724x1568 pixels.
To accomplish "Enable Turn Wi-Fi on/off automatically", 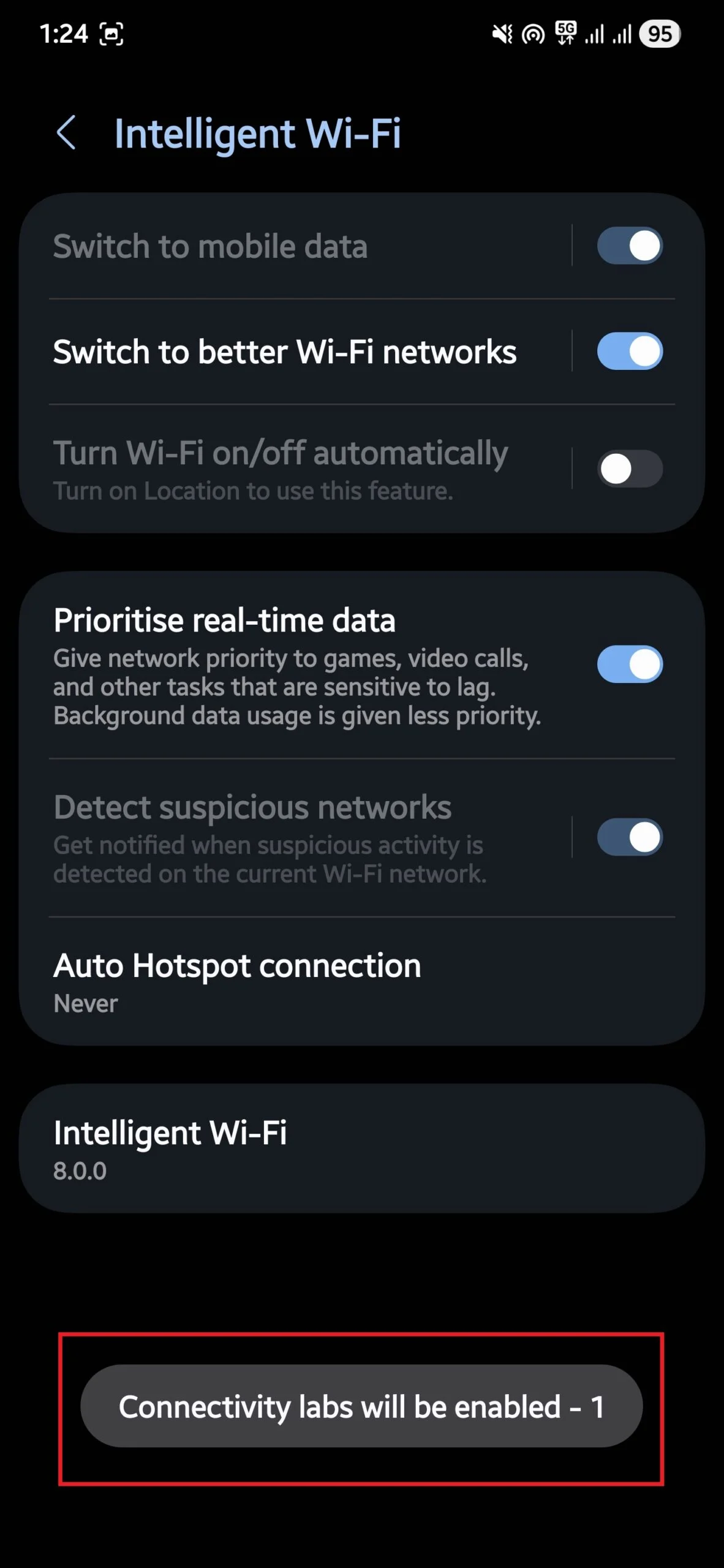I will tap(629, 468).
